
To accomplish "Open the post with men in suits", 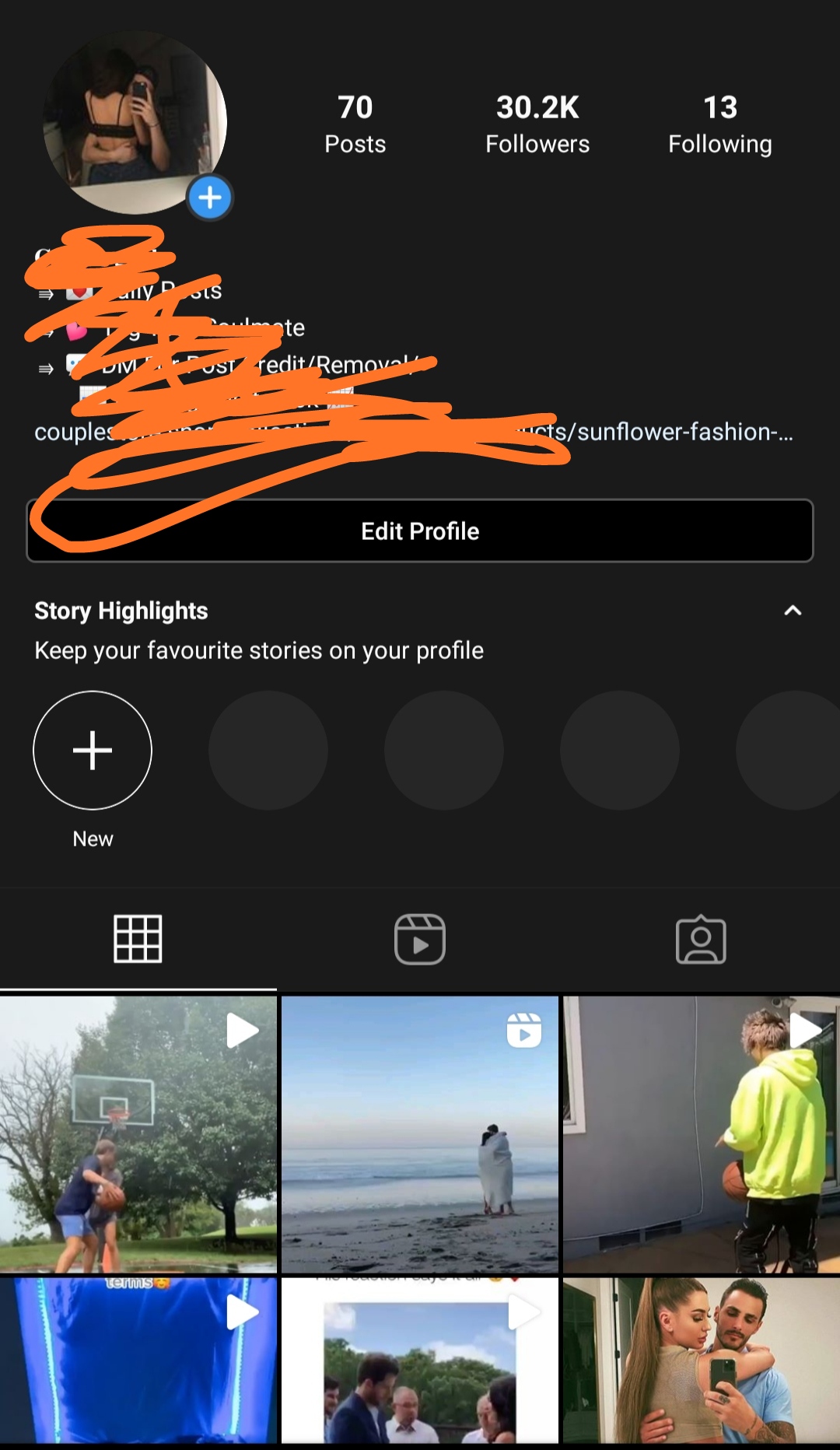I will [420, 1361].
